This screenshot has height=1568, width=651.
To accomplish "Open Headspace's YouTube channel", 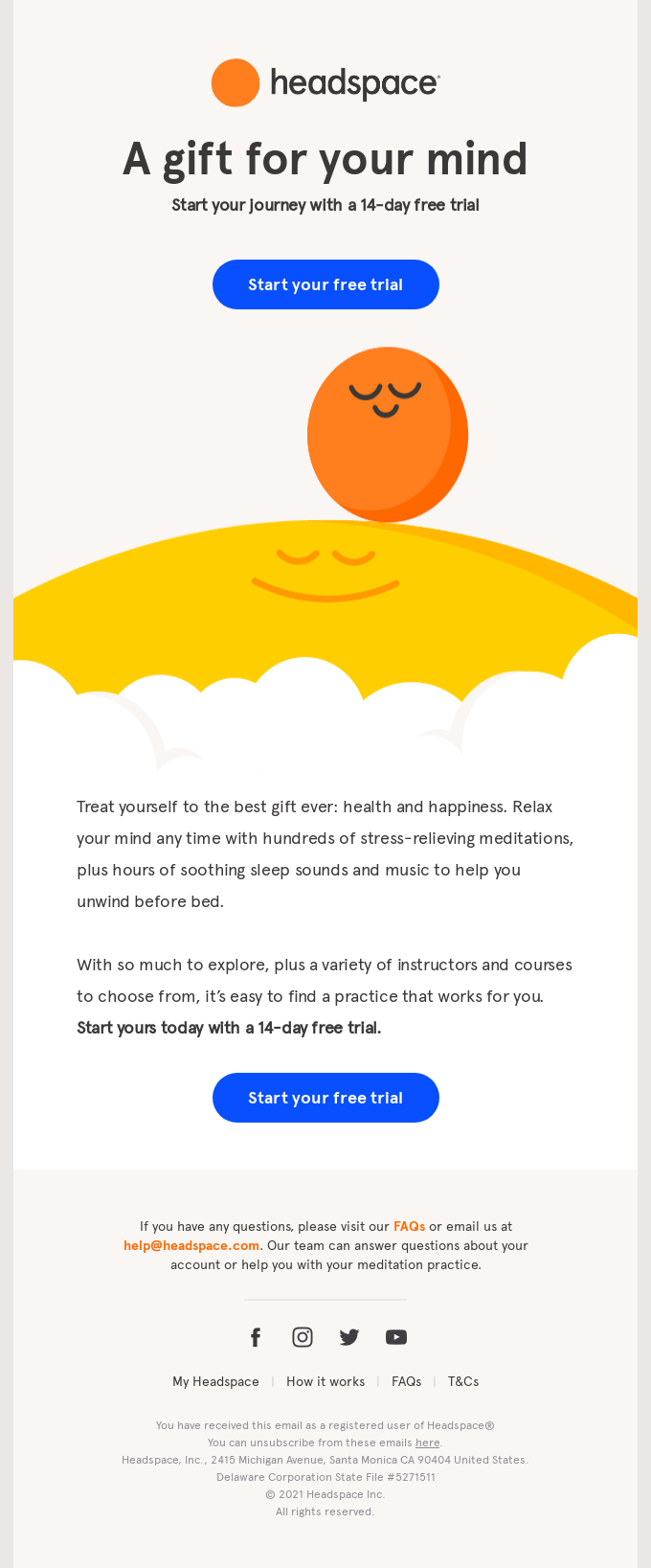I will pyautogui.click(x=396, y=1337).
